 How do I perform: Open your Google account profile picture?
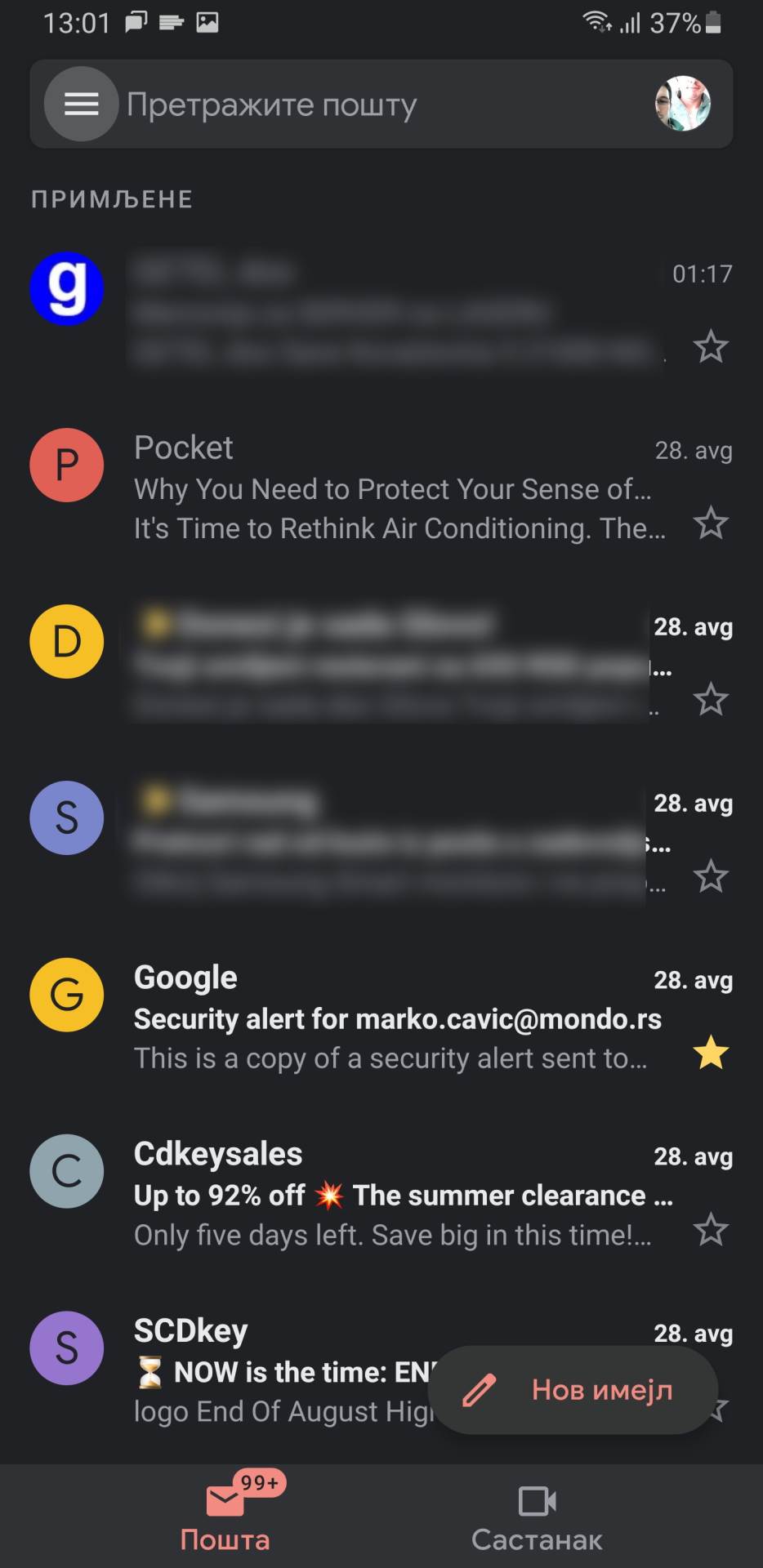point(685,105)
